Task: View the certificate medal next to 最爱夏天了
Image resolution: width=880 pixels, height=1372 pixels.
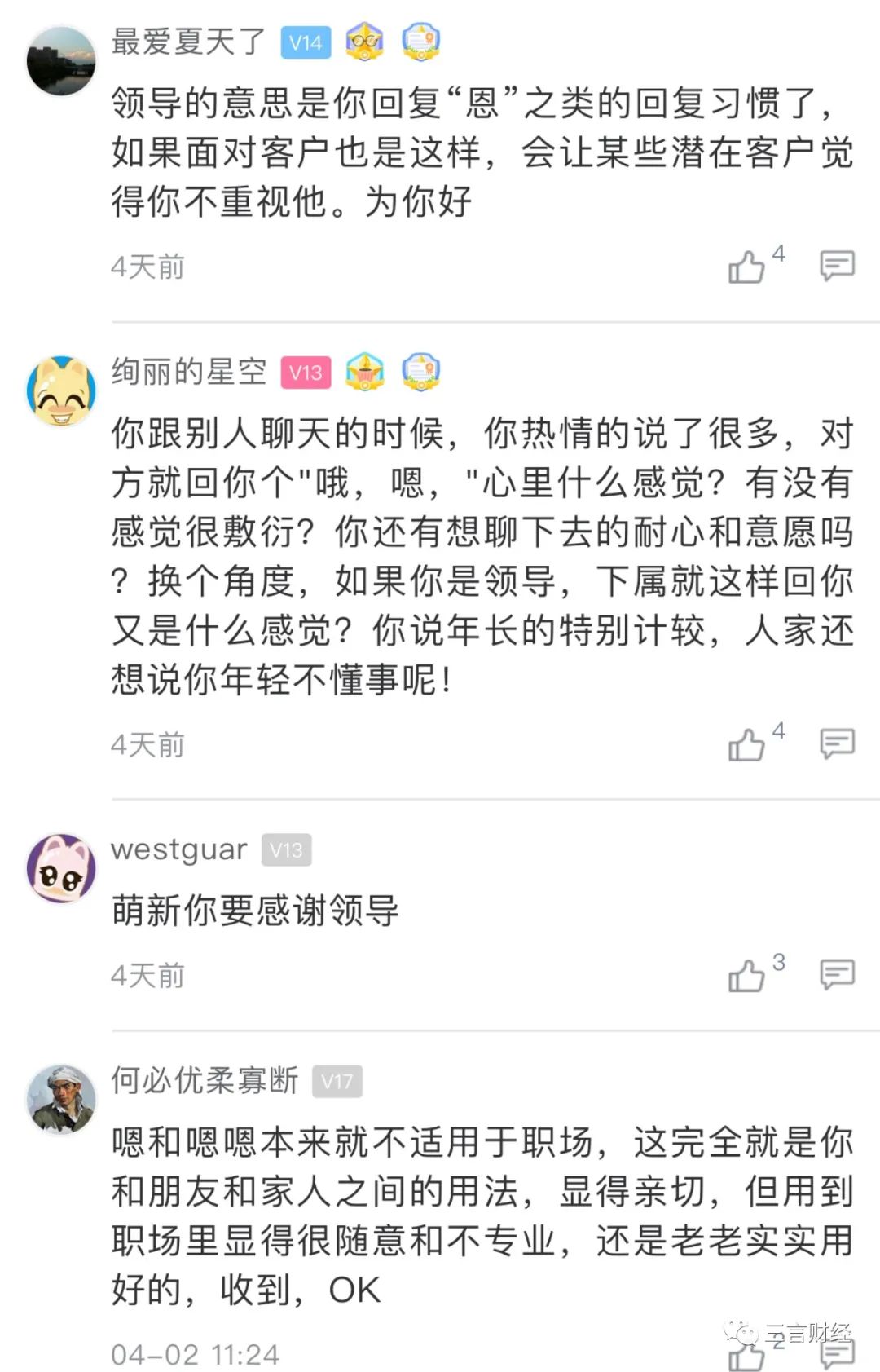Action: click(420, 39)
